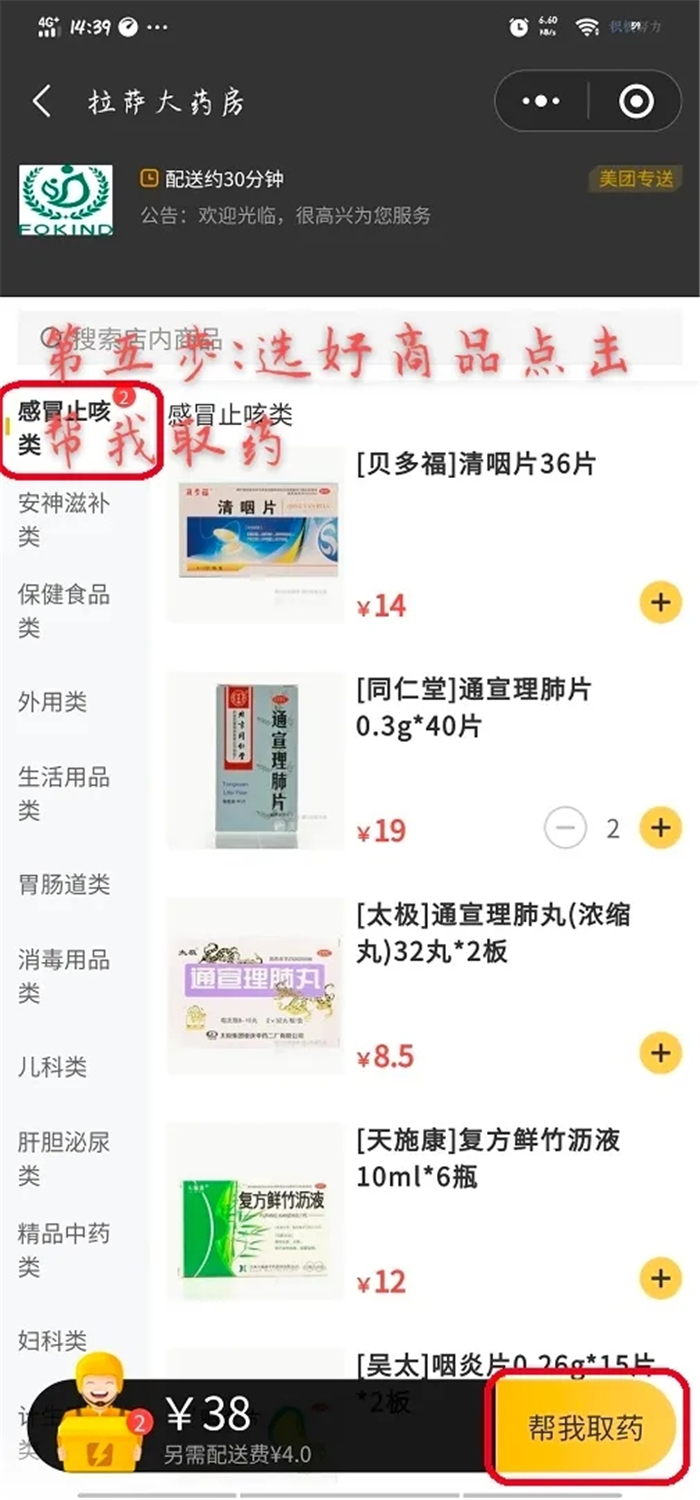Select the 生活用品类 category

tap(64, 793)
